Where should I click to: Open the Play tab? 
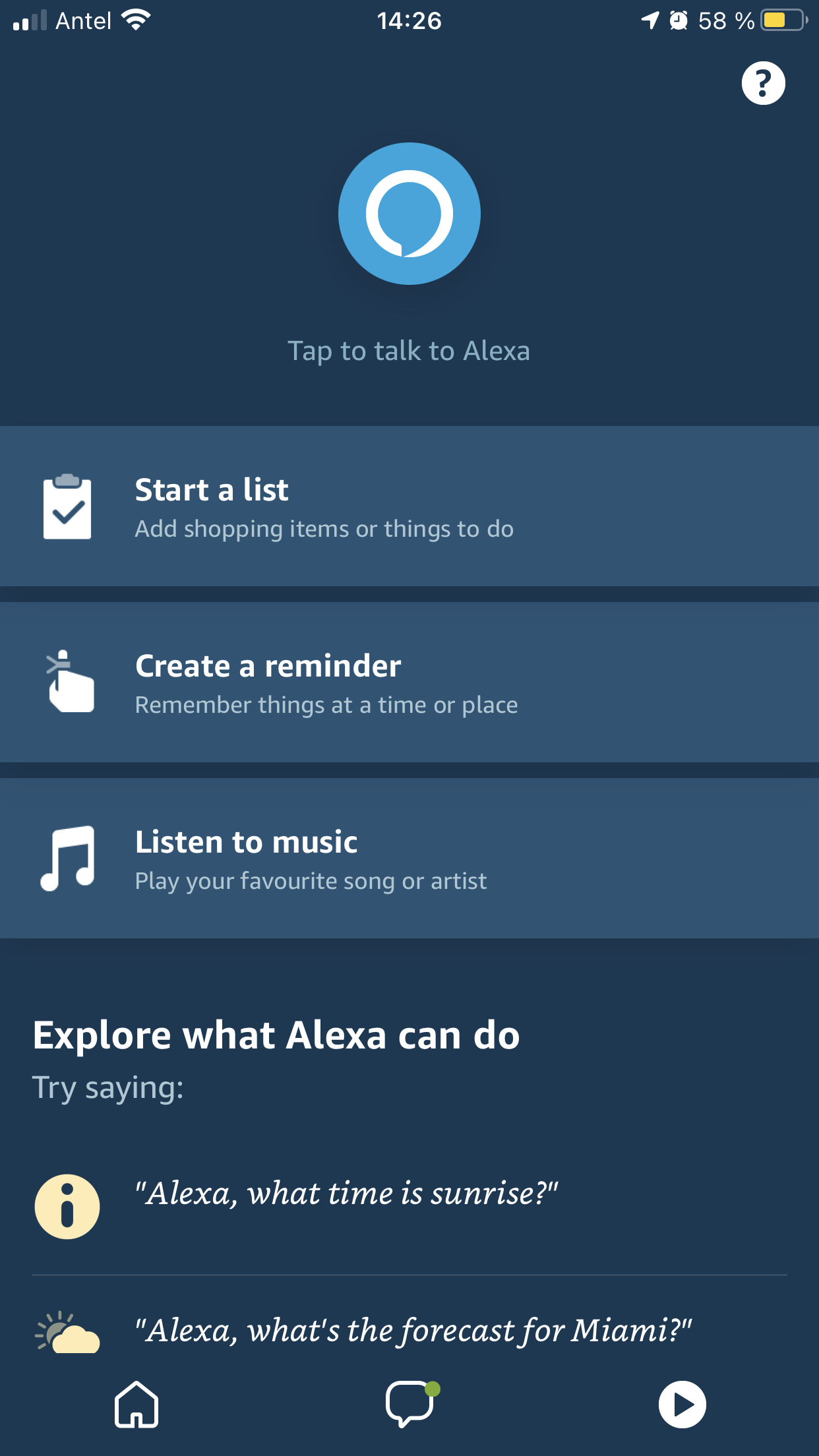click(x=682, y=1405)
